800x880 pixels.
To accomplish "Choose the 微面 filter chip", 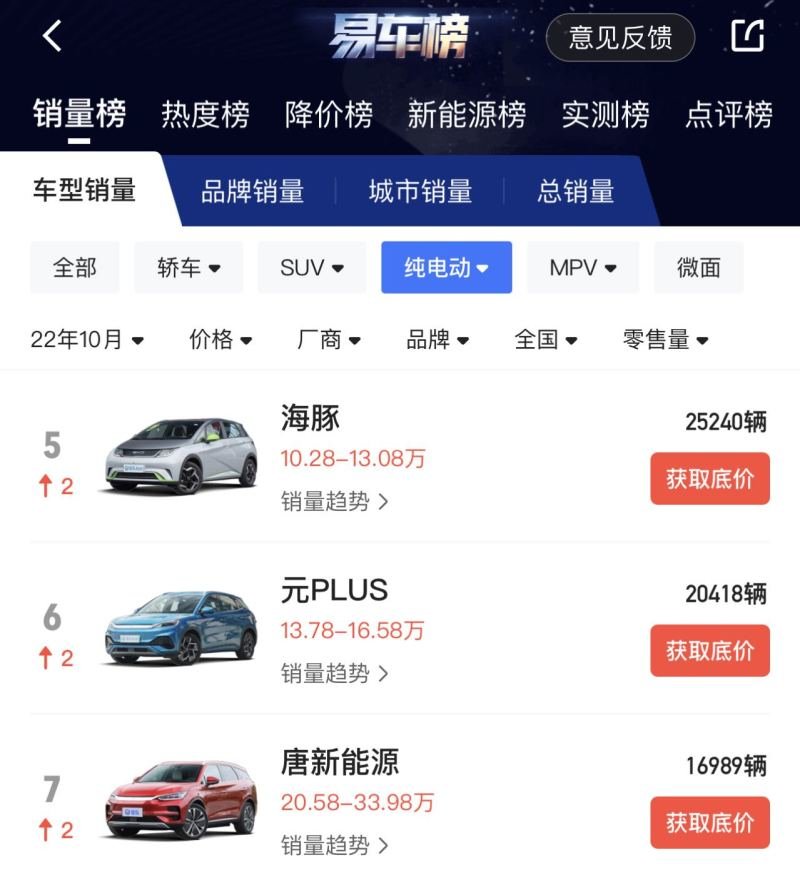I will click(x=698, y=268).
